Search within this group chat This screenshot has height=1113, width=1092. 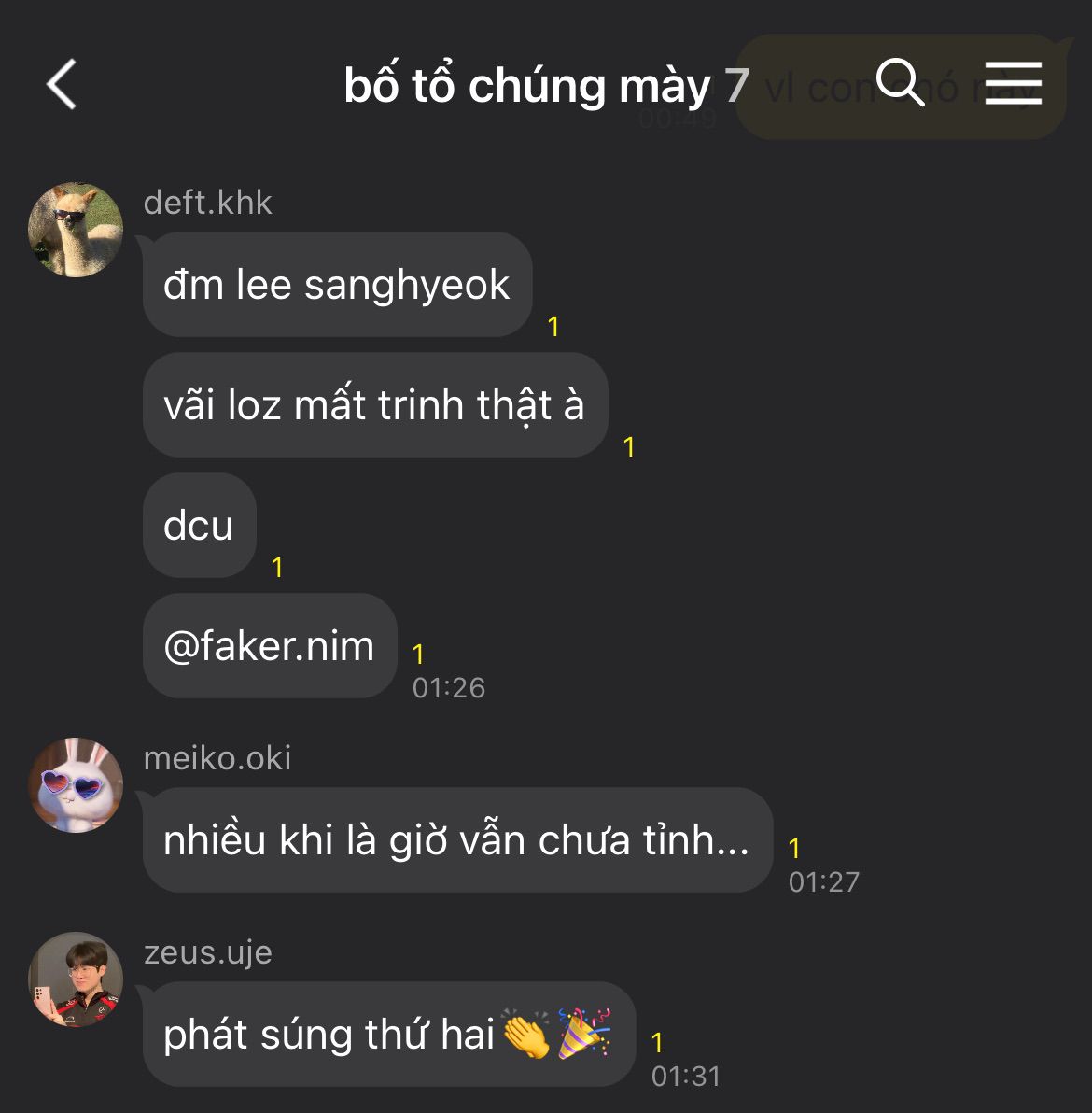(900, 83)
